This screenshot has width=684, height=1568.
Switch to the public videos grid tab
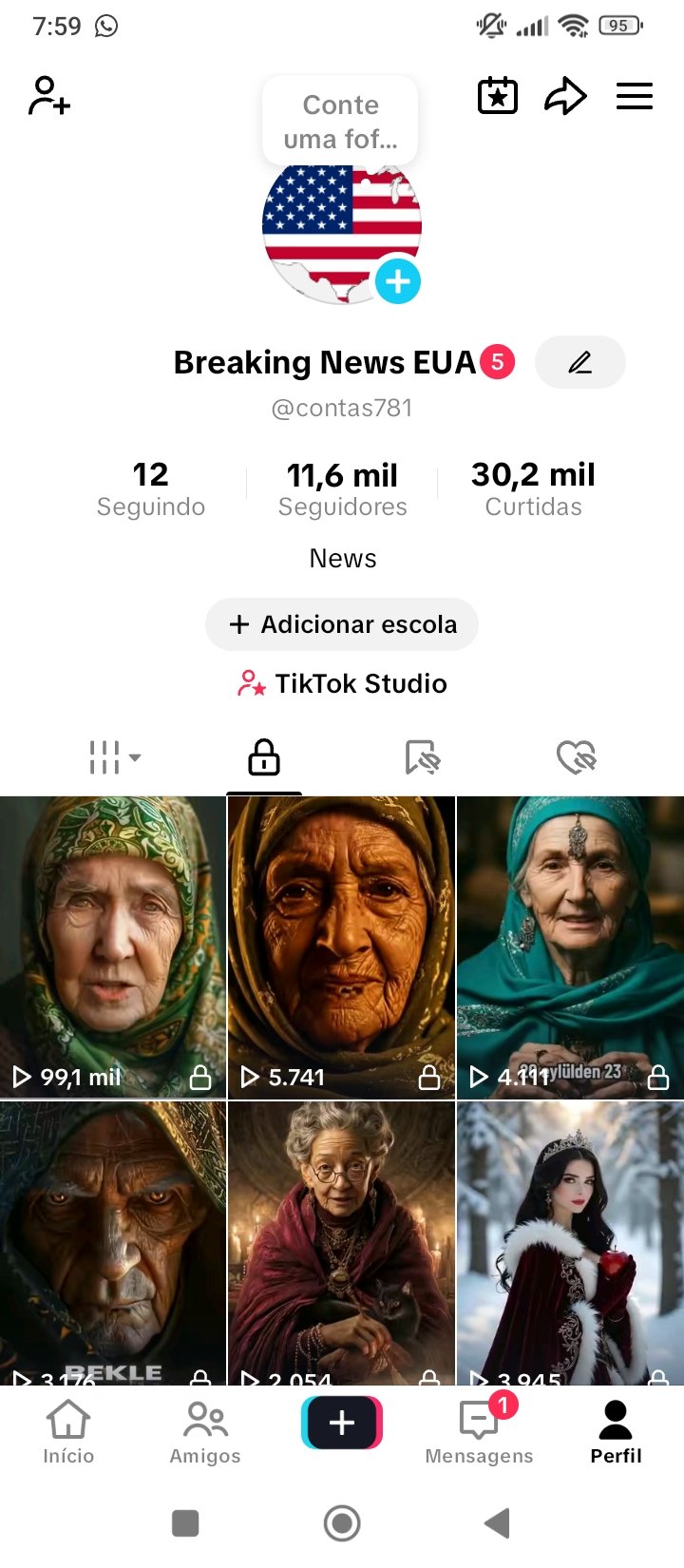point(114,757)
